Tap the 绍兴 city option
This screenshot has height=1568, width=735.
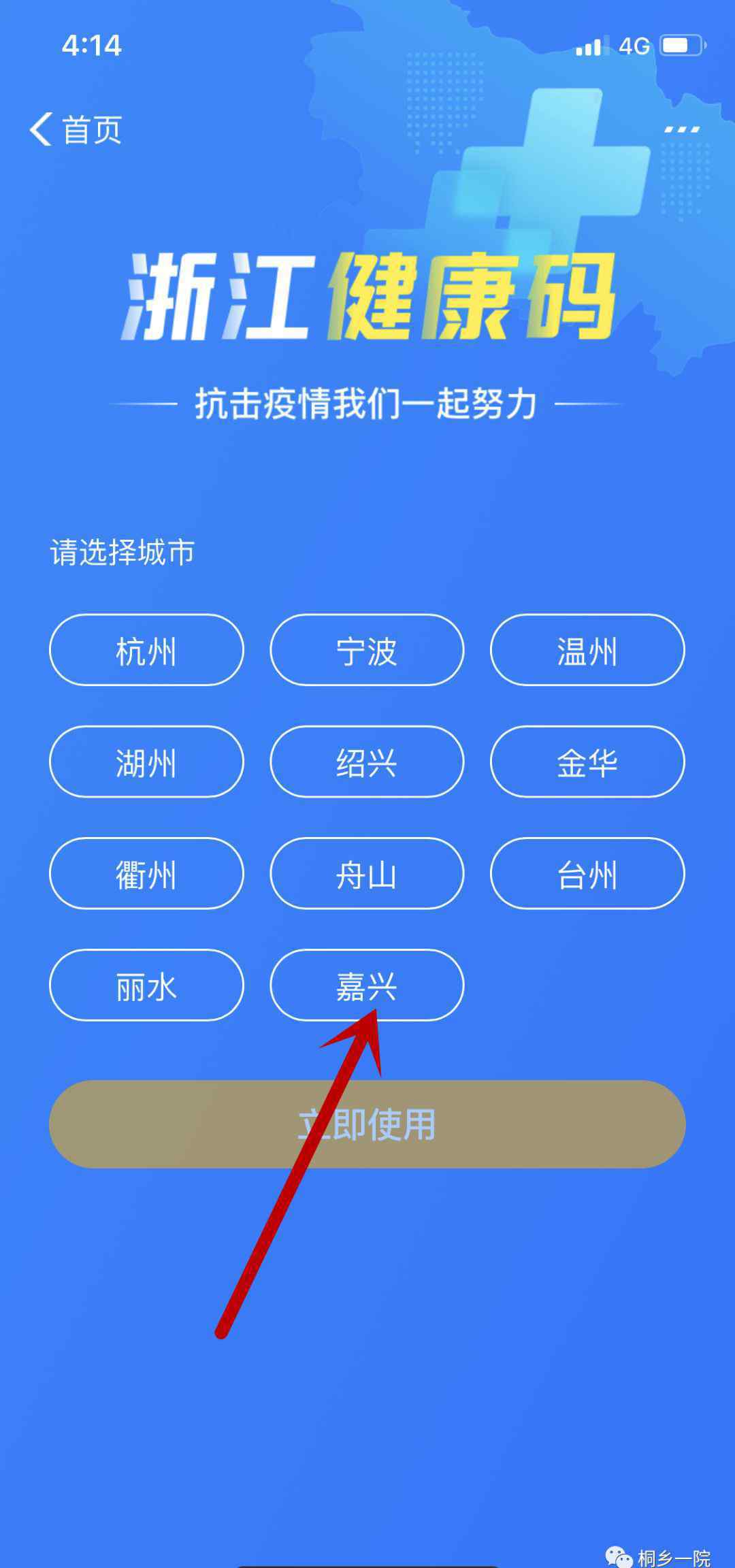367,762
